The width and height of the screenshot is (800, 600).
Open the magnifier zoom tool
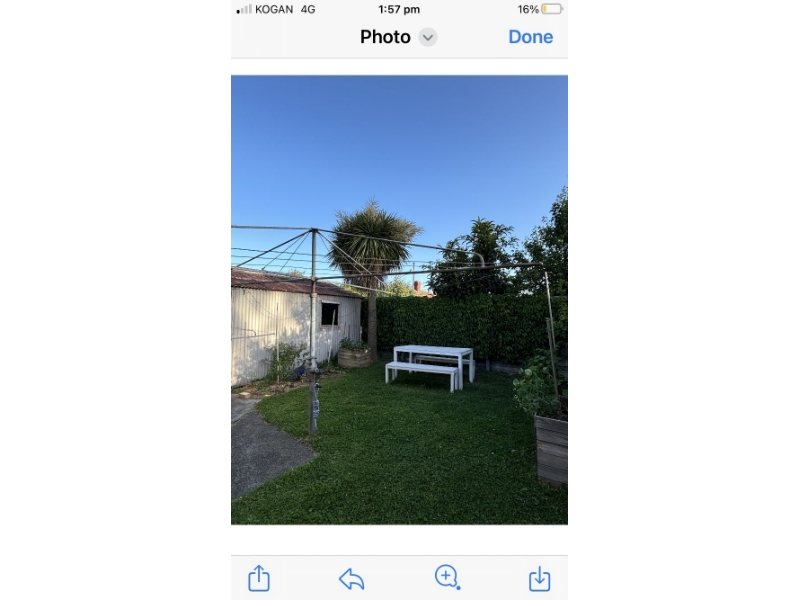pos(446,577)
